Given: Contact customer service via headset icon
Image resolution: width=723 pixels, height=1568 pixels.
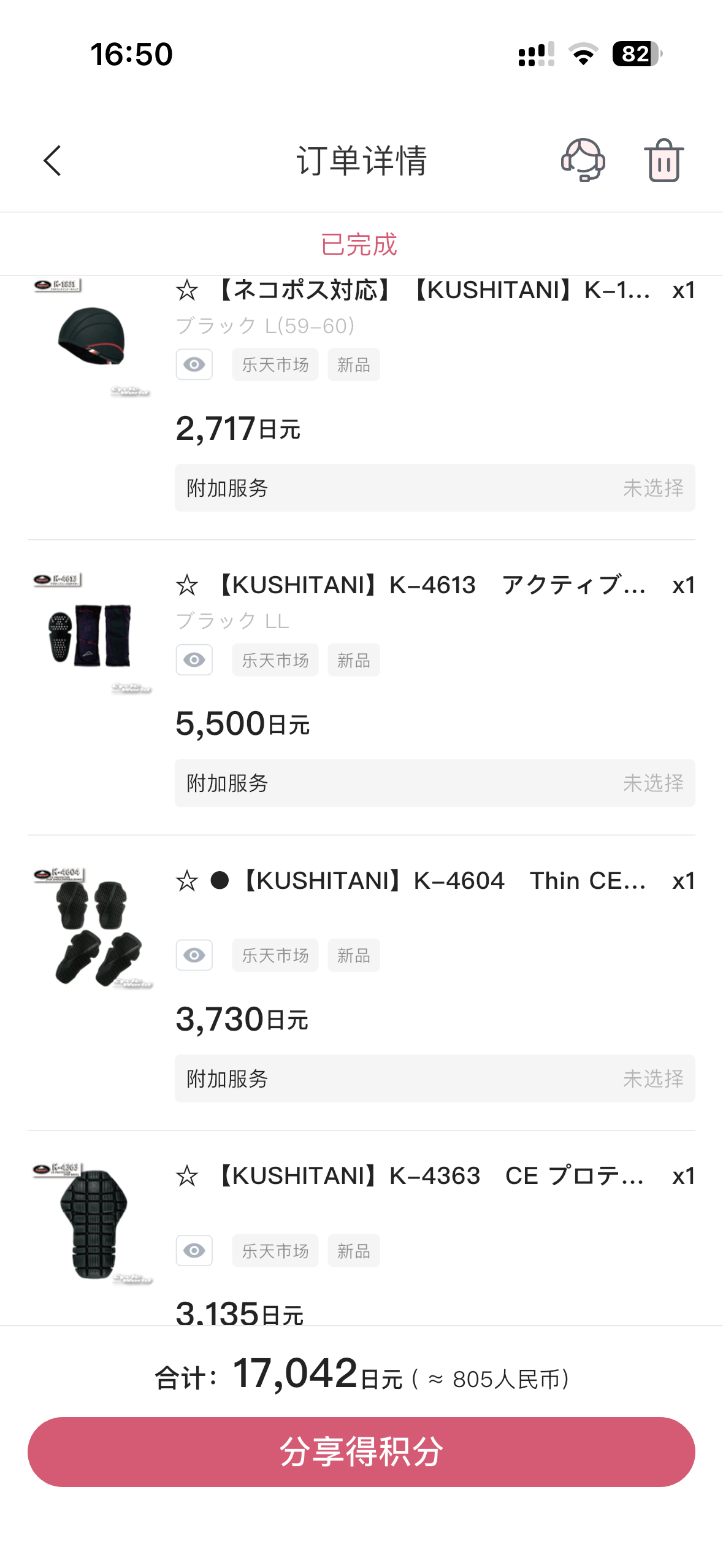Looking at the screenshot, I should (x=583, y=161).
